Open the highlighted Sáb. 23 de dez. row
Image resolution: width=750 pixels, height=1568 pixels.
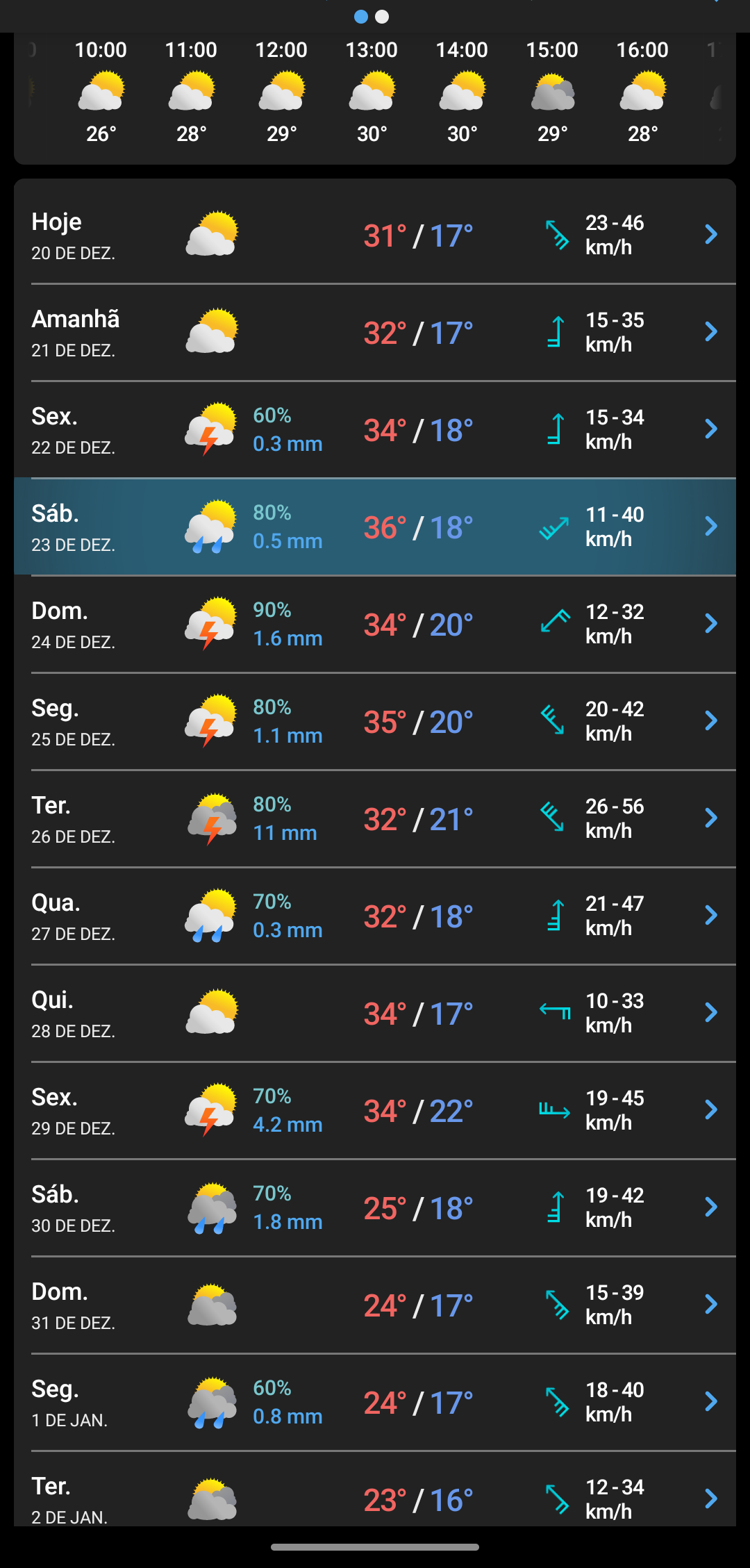(375, 527)
